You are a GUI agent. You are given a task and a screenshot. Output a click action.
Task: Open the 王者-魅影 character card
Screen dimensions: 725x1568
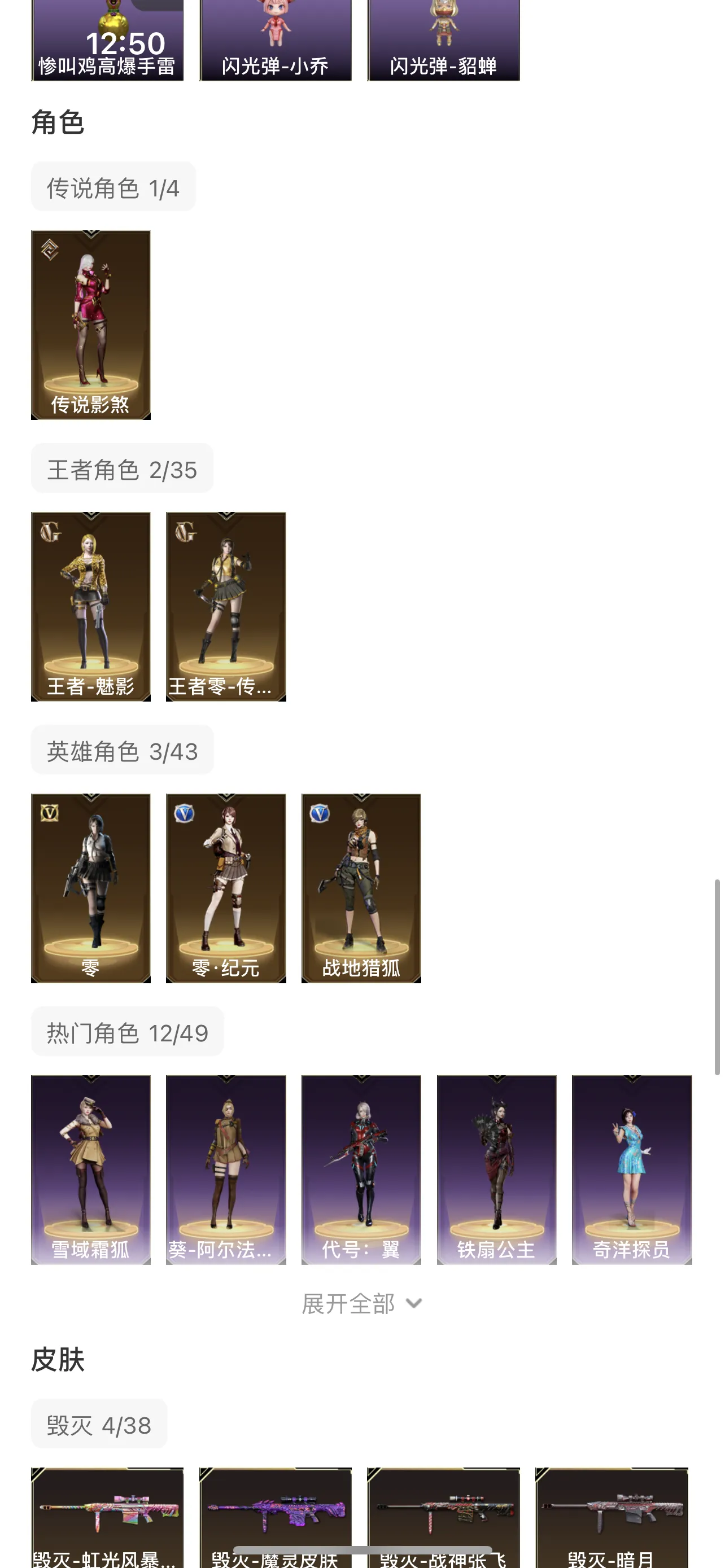[91, 606]
